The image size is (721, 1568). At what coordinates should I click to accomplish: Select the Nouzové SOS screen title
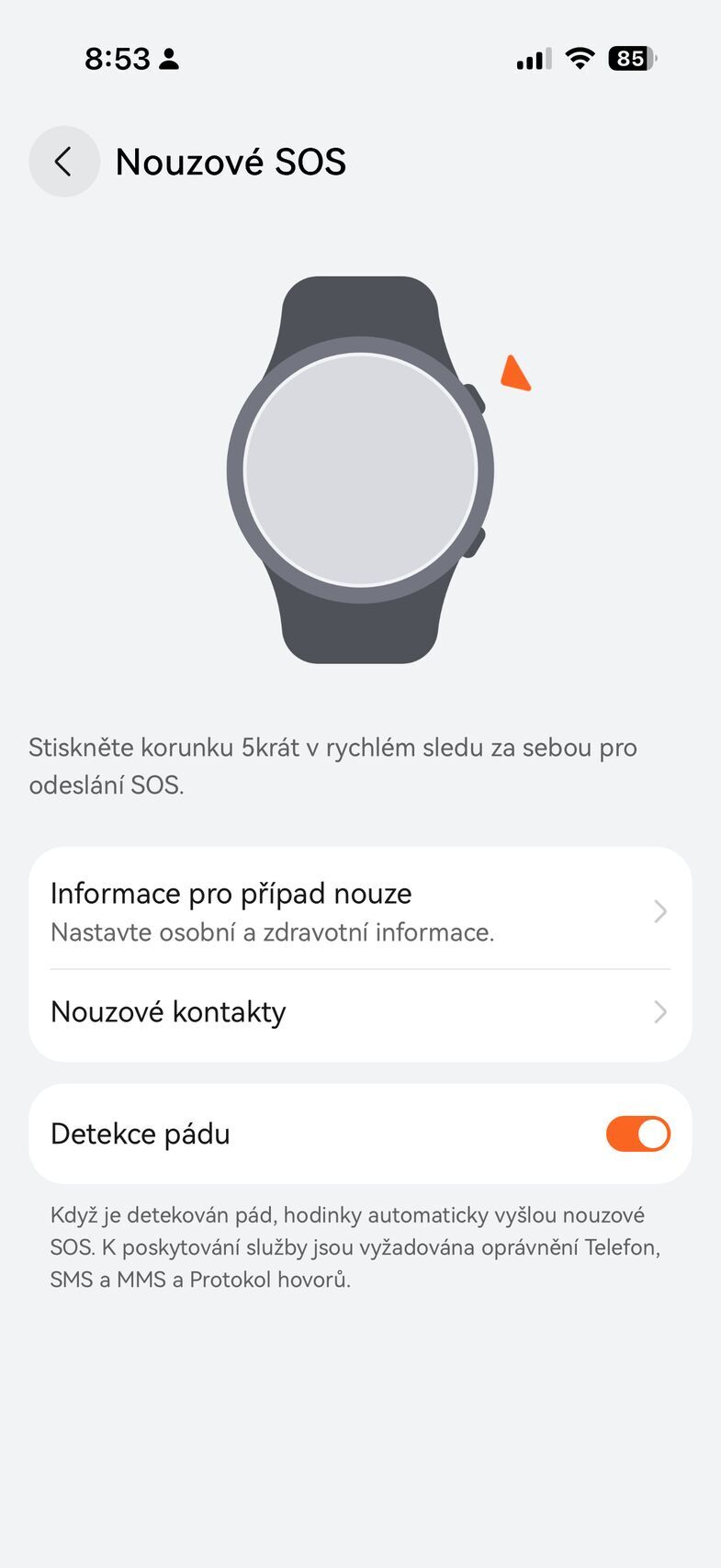[230, 161]
